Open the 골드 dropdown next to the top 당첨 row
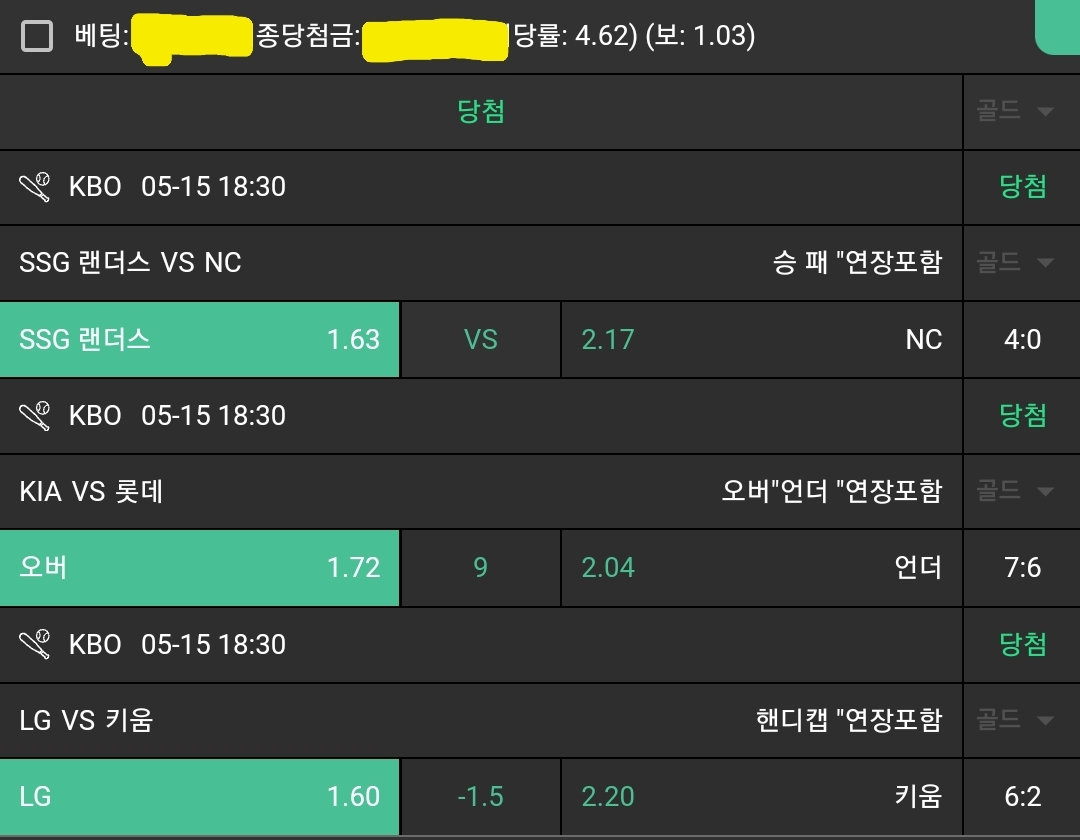Screen dimensions: 1080x840 pyautogui.click(x=1016, y=111)
